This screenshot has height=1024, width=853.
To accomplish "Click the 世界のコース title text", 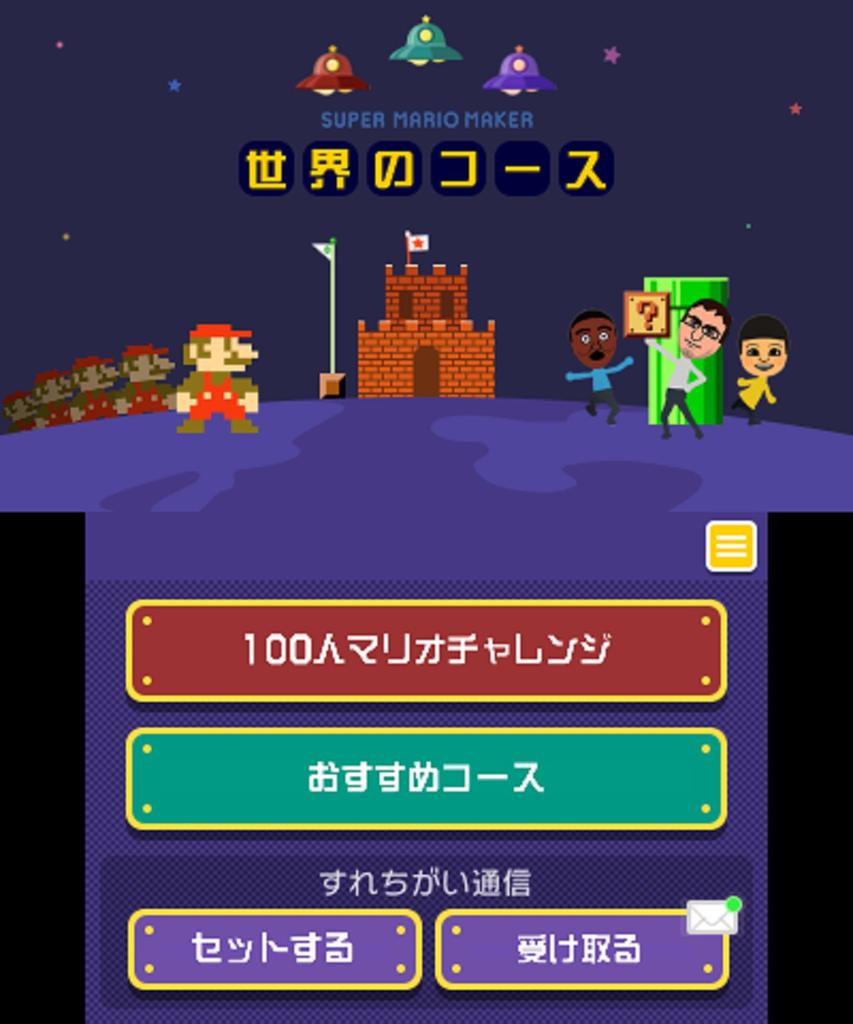I will point(424,168).
